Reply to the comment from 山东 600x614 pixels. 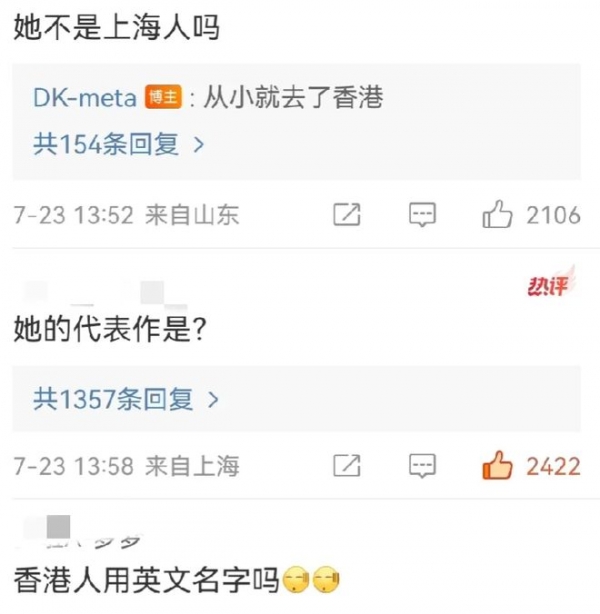[423, 214]
